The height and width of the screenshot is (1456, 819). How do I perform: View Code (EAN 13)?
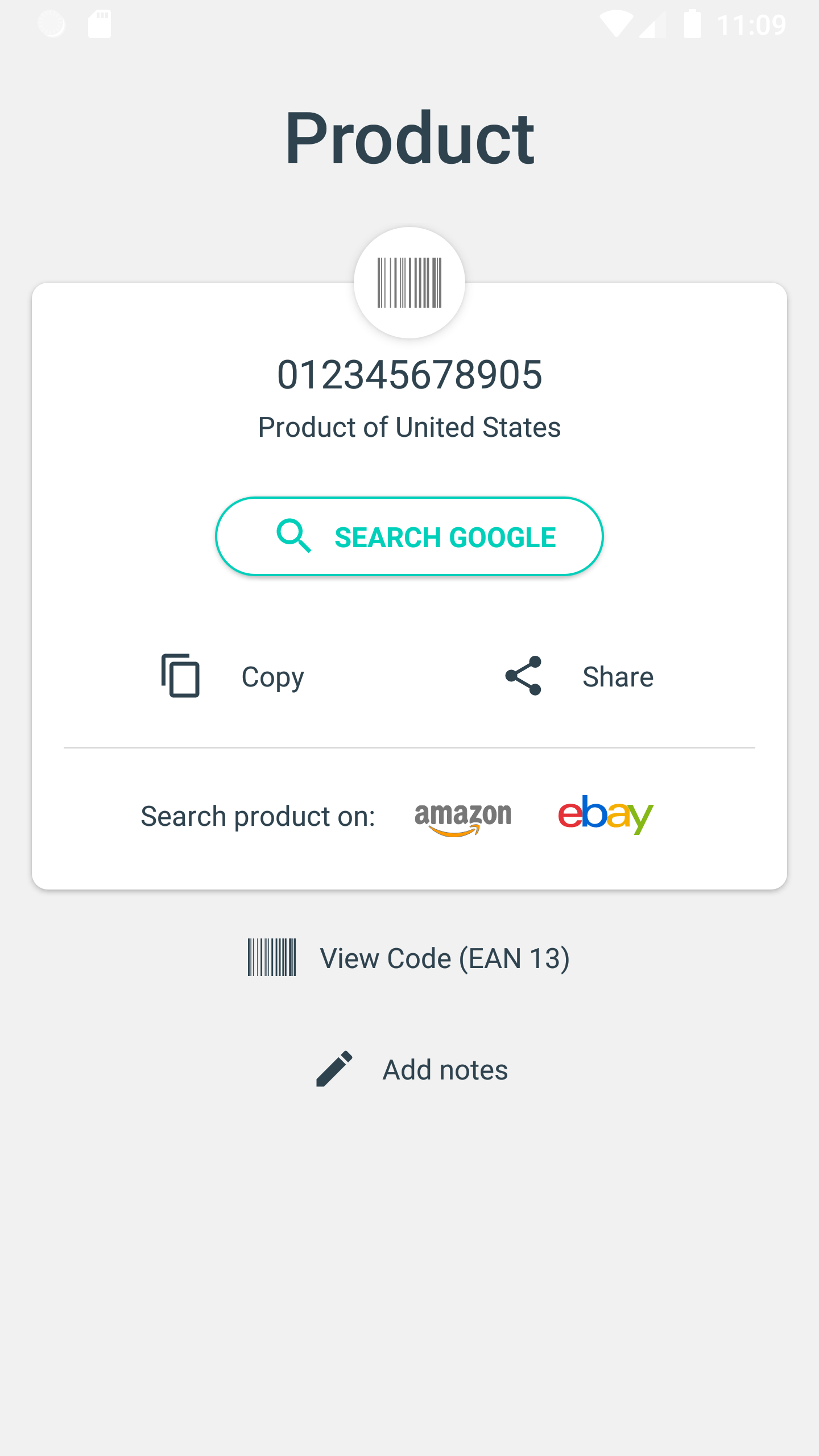click(409, 958)
